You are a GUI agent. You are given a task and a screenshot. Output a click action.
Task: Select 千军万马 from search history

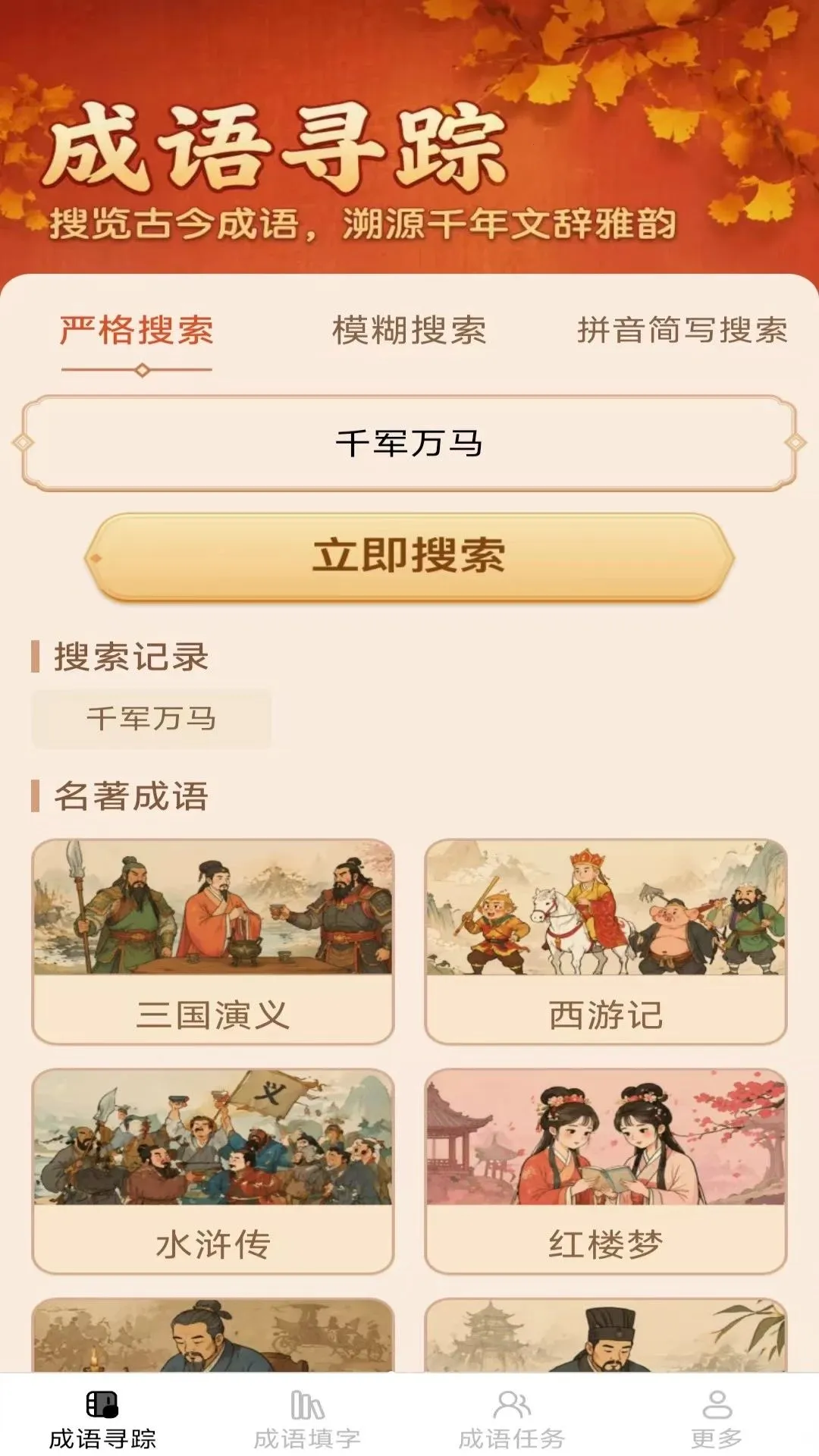point(152,718)
